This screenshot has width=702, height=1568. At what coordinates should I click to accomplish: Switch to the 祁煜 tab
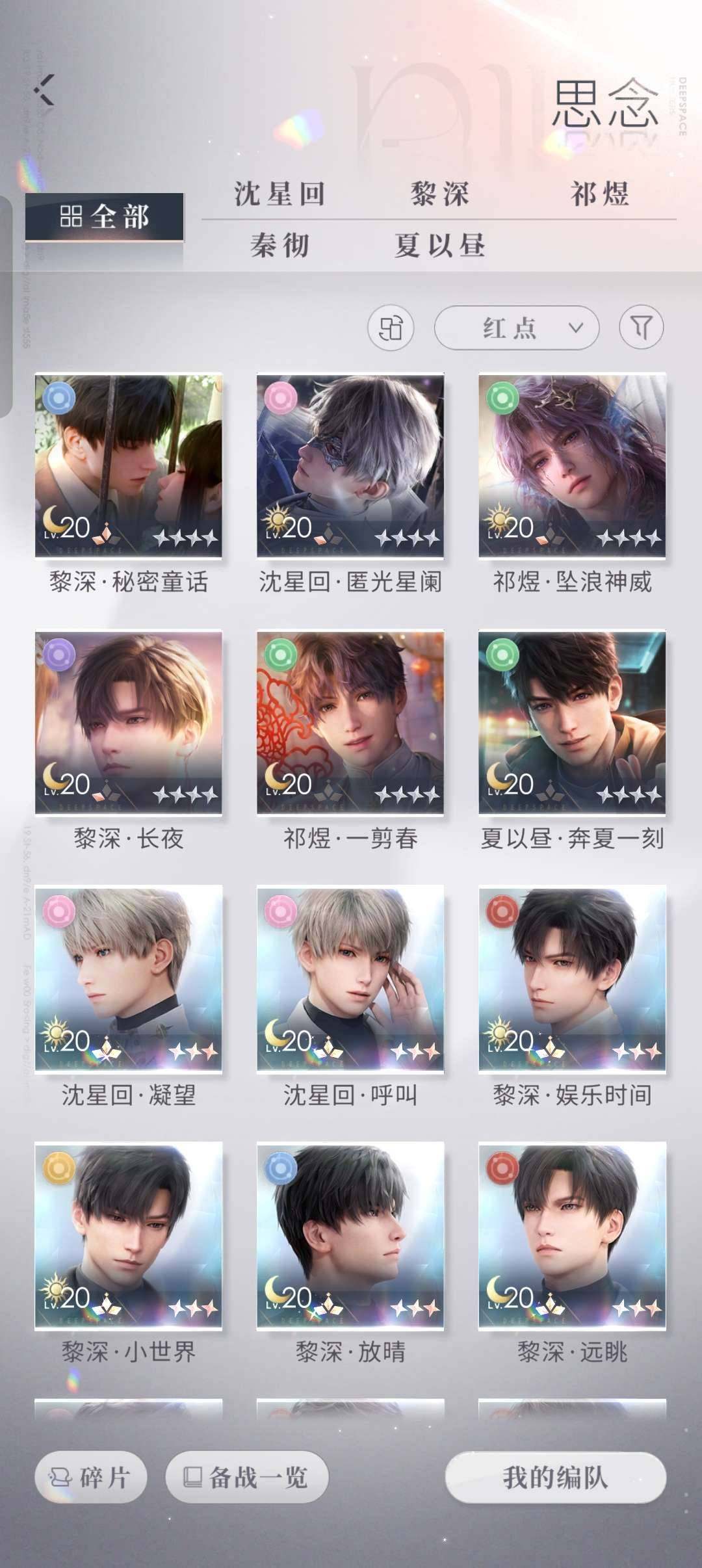point(599,194)
